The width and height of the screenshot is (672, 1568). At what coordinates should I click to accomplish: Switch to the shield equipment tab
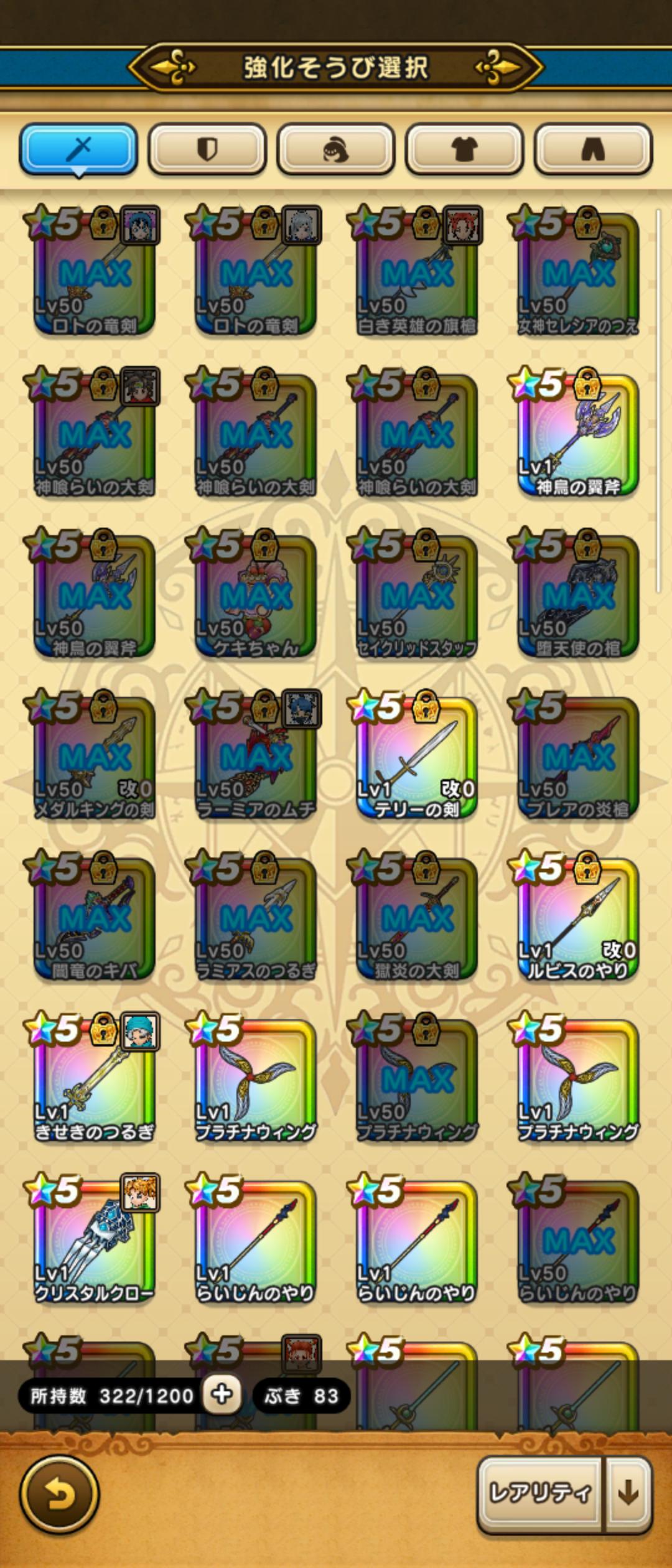click(207, 149)
